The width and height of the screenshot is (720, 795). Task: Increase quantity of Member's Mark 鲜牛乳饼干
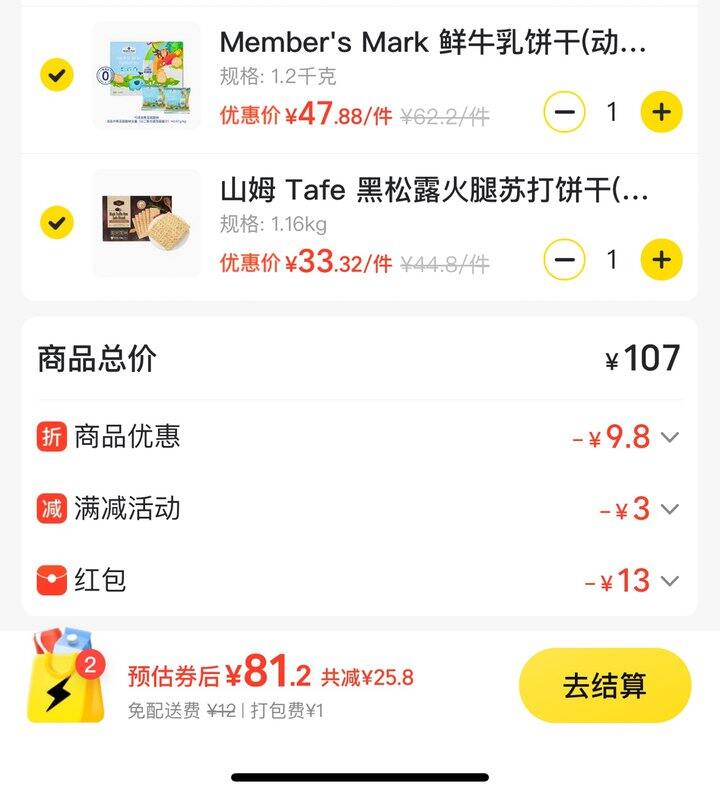pos(661,112)
